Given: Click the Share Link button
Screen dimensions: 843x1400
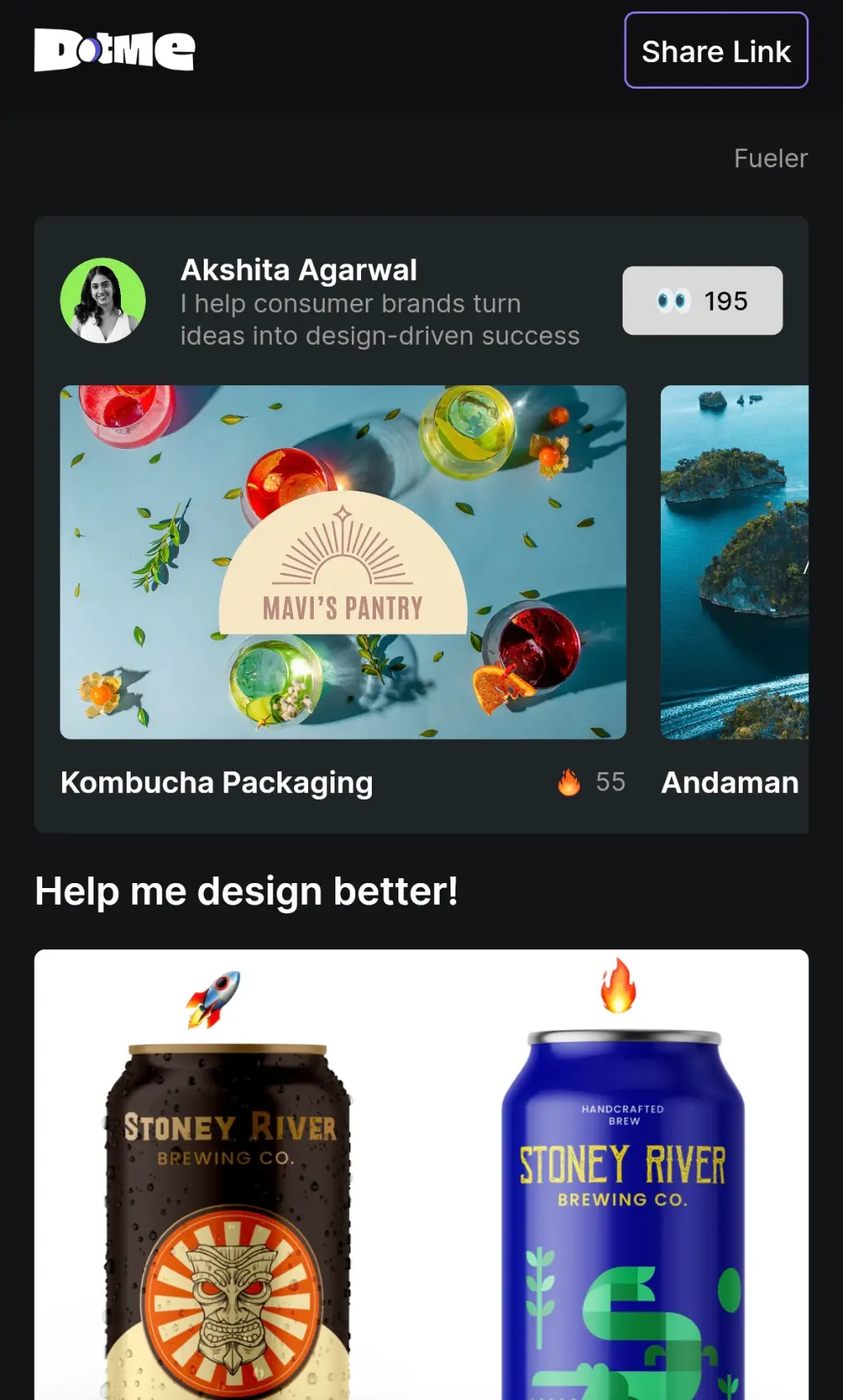Looking at the screenshot, I should (715, 51).
